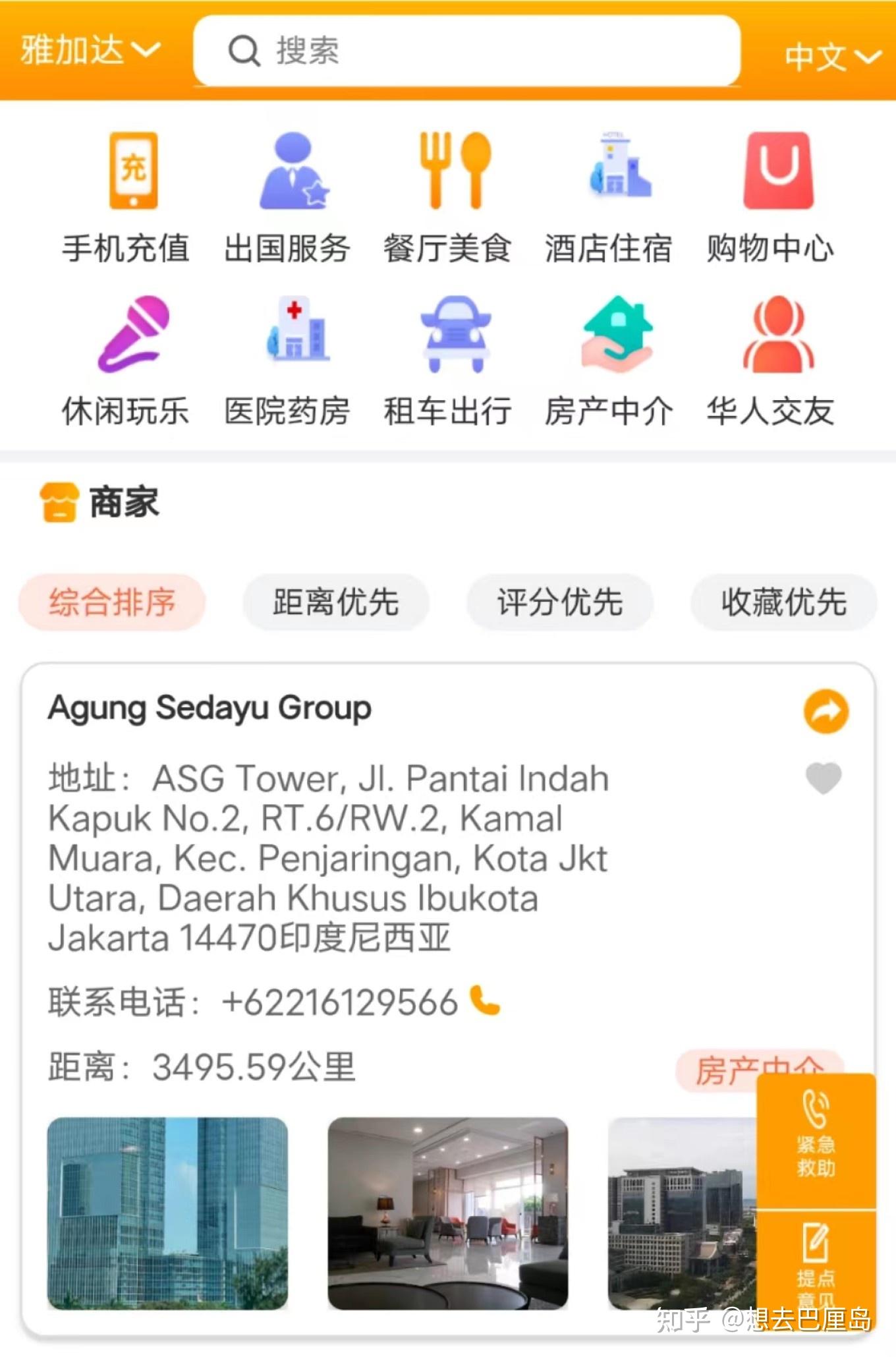The height and width of the screenshot is (1357, 896).
Task: Change language via 中文 dropdown
Action: pyautogui.click(x=831, y=57)
